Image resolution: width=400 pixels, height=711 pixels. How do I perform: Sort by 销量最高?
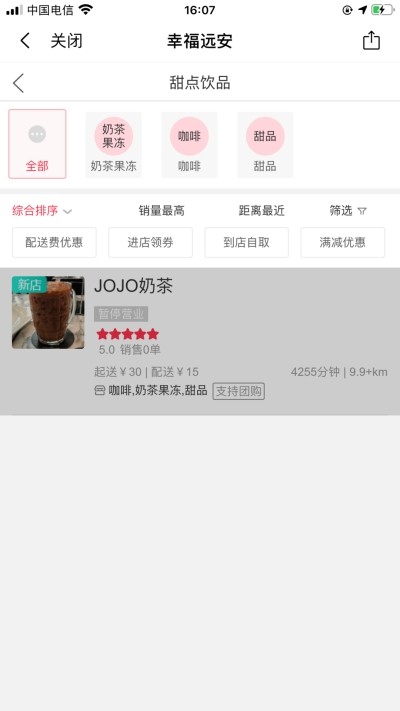161,211
